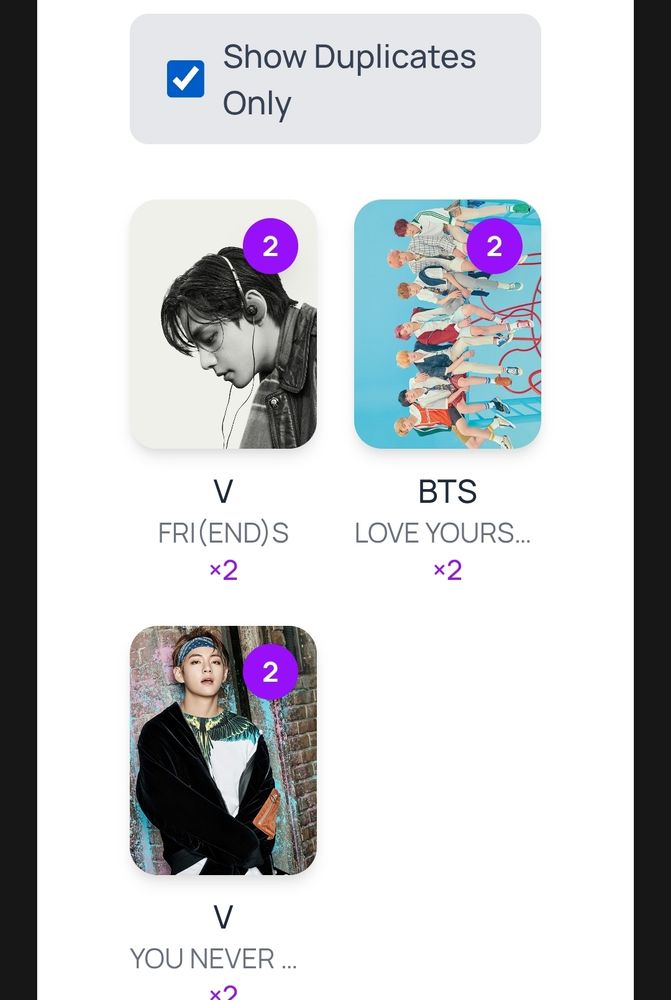The image size is (671, 1000).
Task: Open the V FRI(END)S photocard
Action: click(x=223, y=324)
